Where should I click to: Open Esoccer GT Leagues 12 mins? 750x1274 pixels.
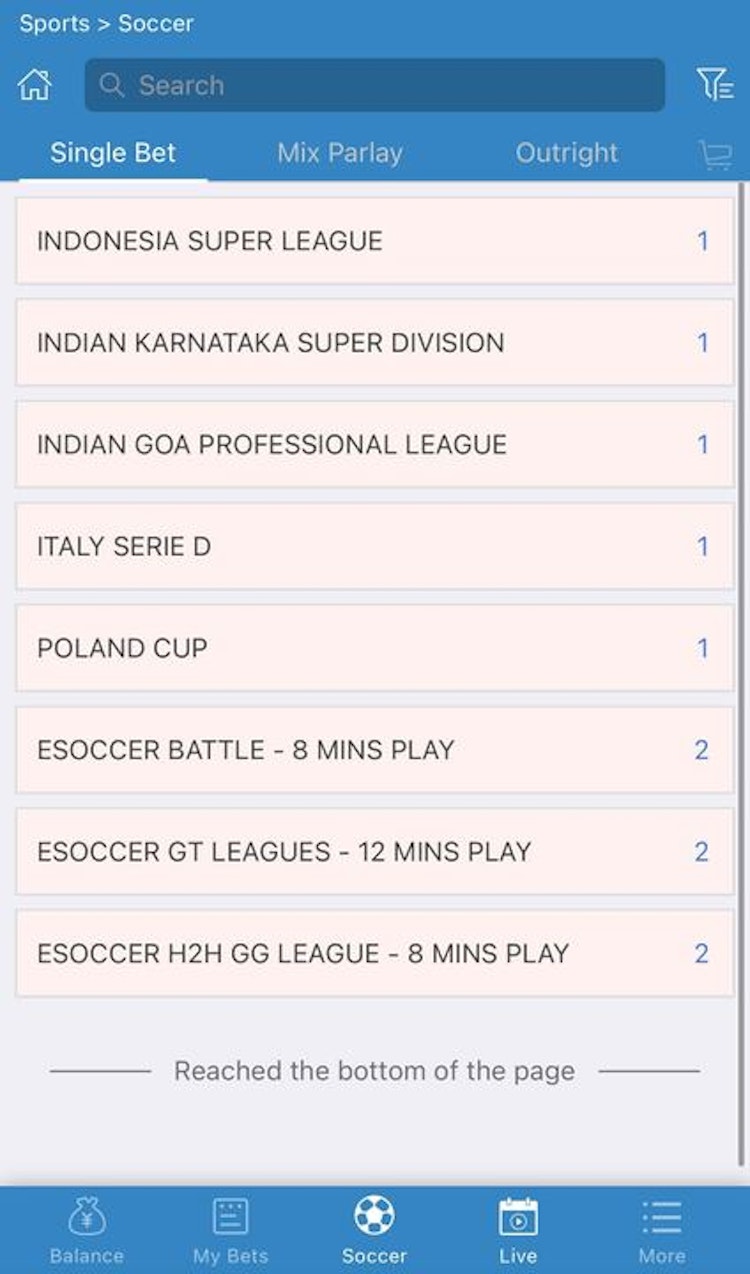pyautogui.click(x=375, y=852)
